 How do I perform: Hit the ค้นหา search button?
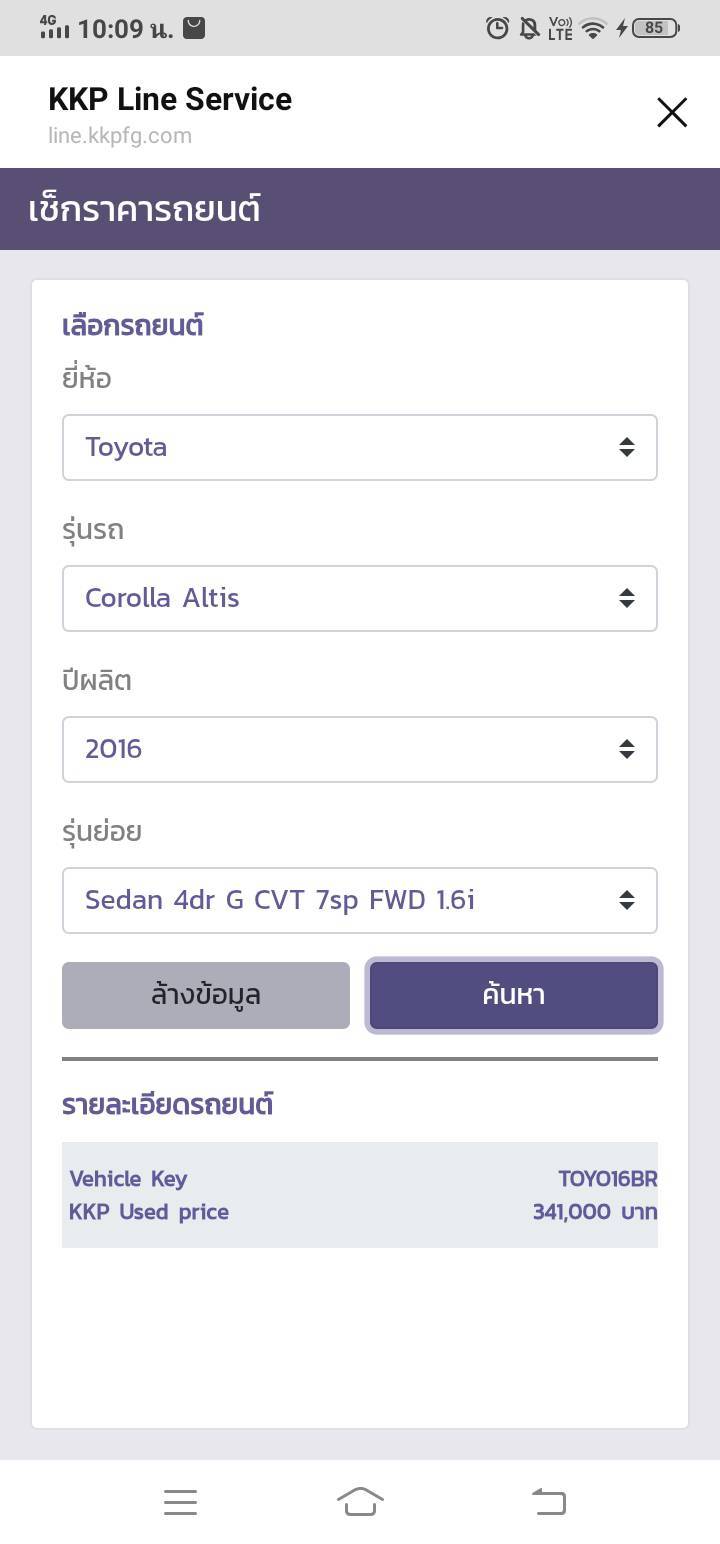(513, 995)
